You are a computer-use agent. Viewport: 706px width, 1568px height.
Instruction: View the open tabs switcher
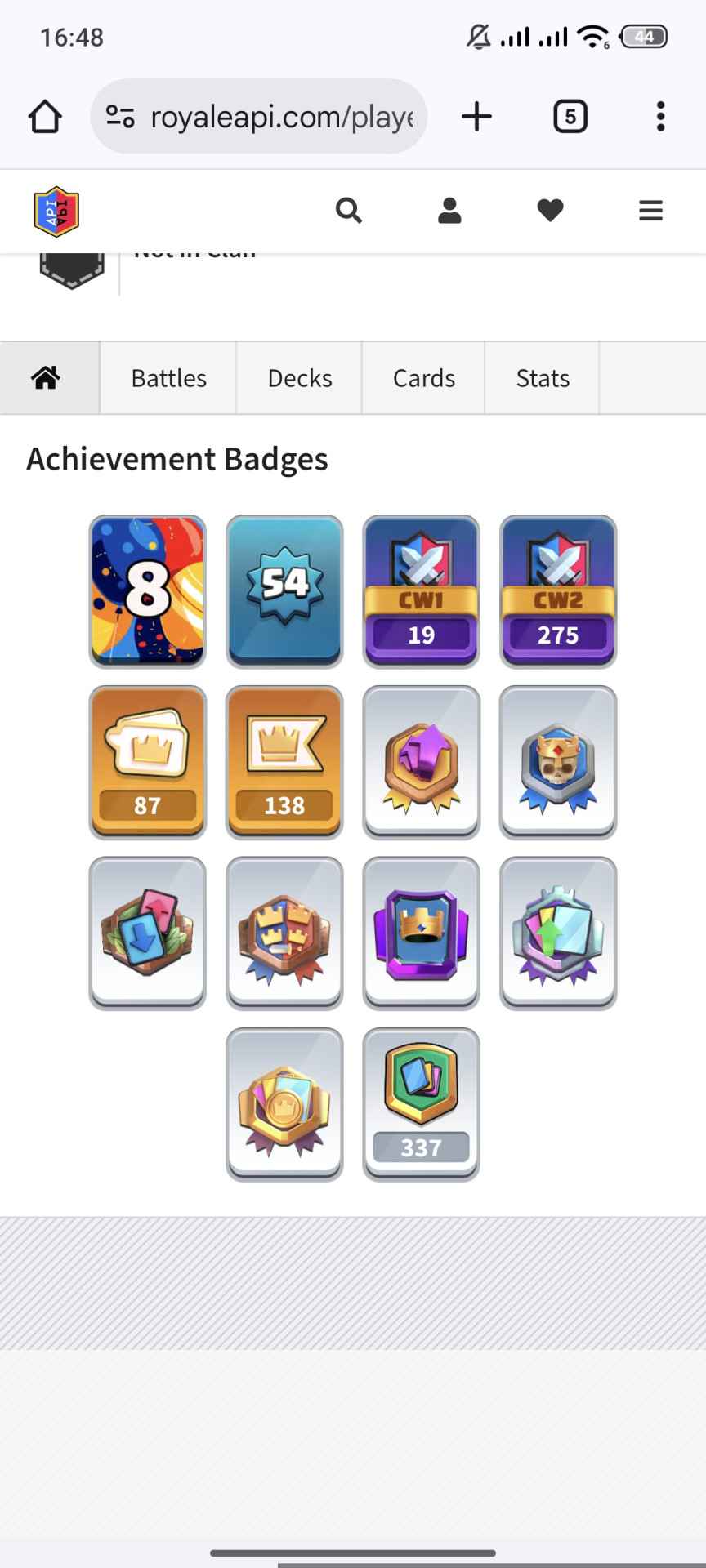[x=570, y=117]
